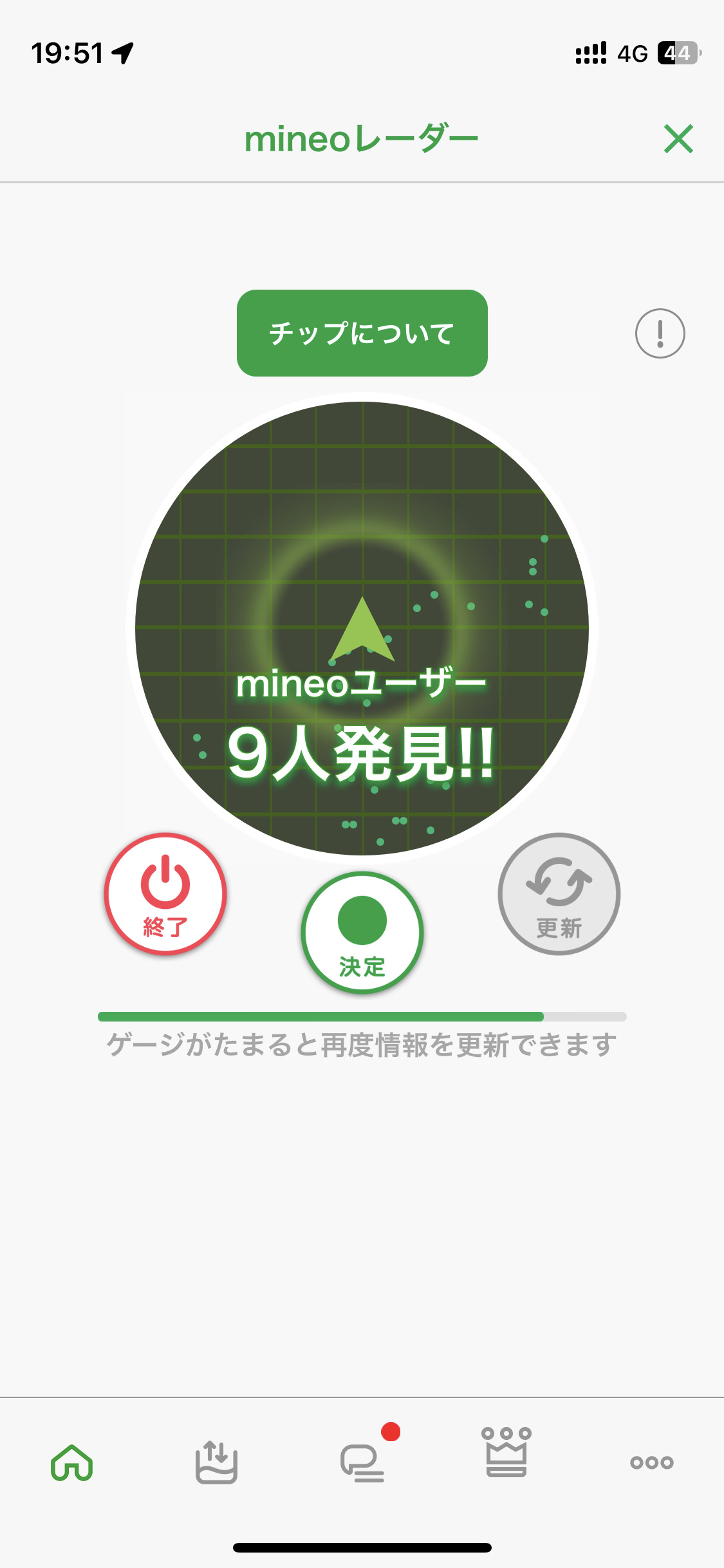Open the exclamation info icon
The height and width of the screenshot is (1568, 724).
coord(660,333)
